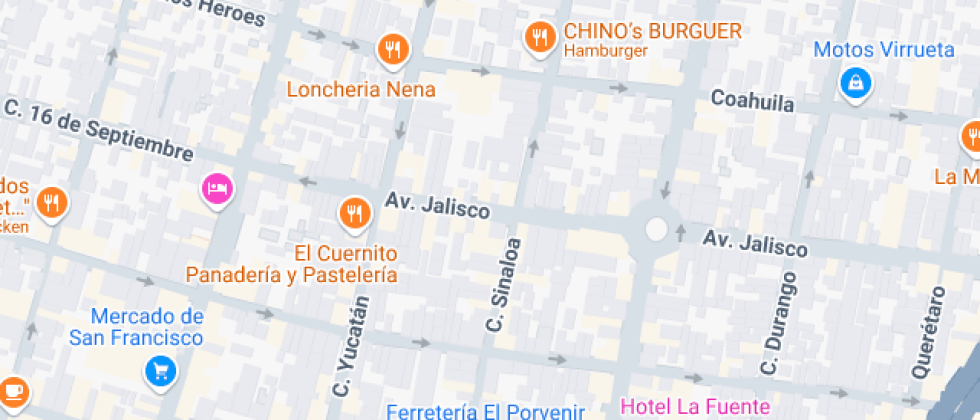This screenshot has height=420, width=980.
Task: Tap the Motos Virrueta shop pin
Action: tap(855, 83)
